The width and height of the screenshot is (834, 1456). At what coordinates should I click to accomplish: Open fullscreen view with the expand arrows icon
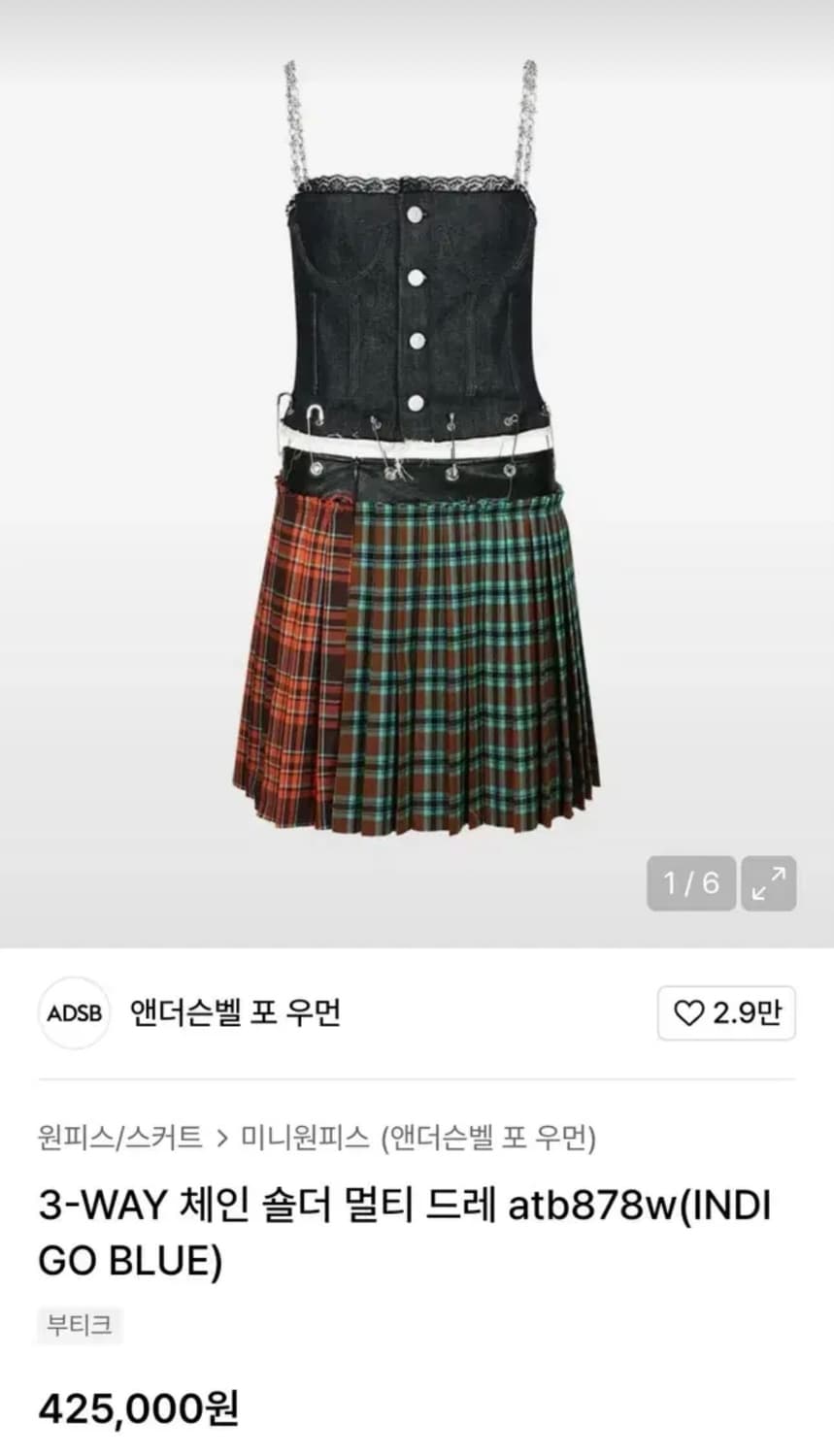(770, 881)
